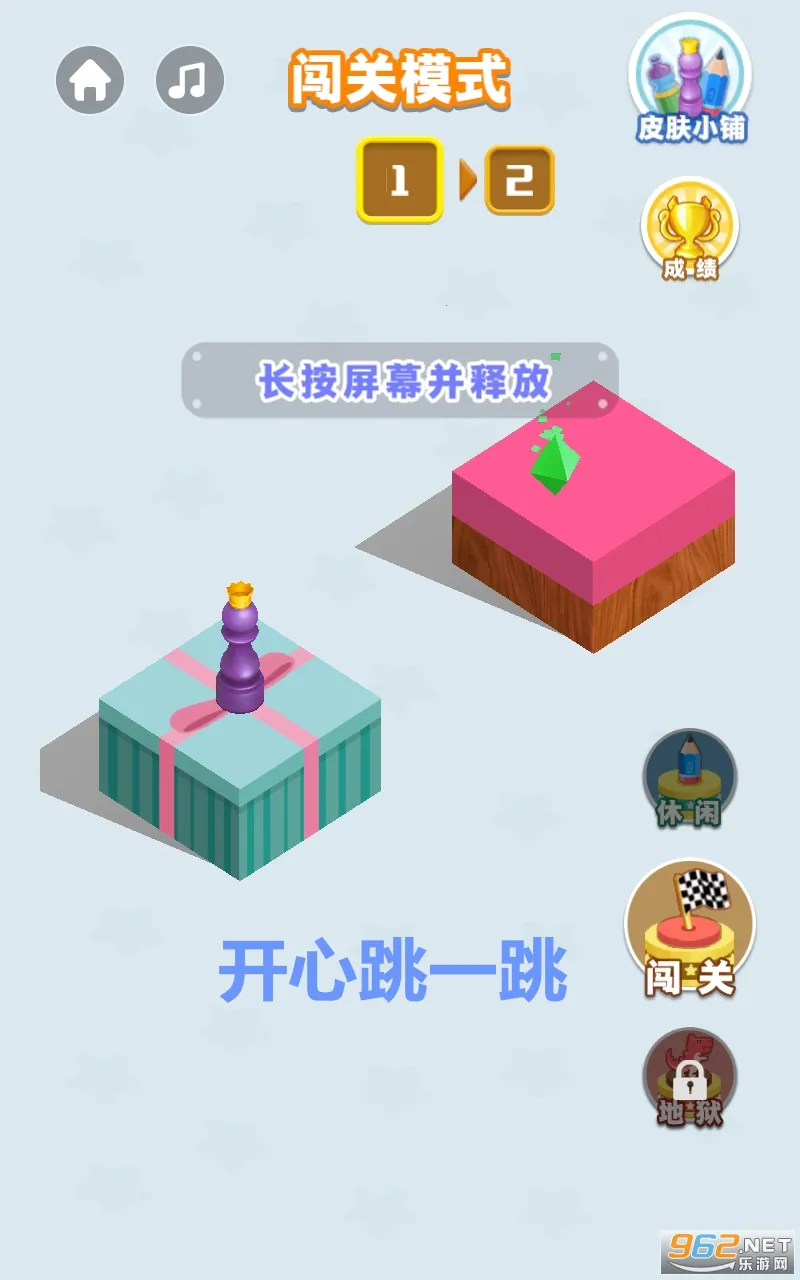Open the 成绩 trophy results screen

click(688, 228)
